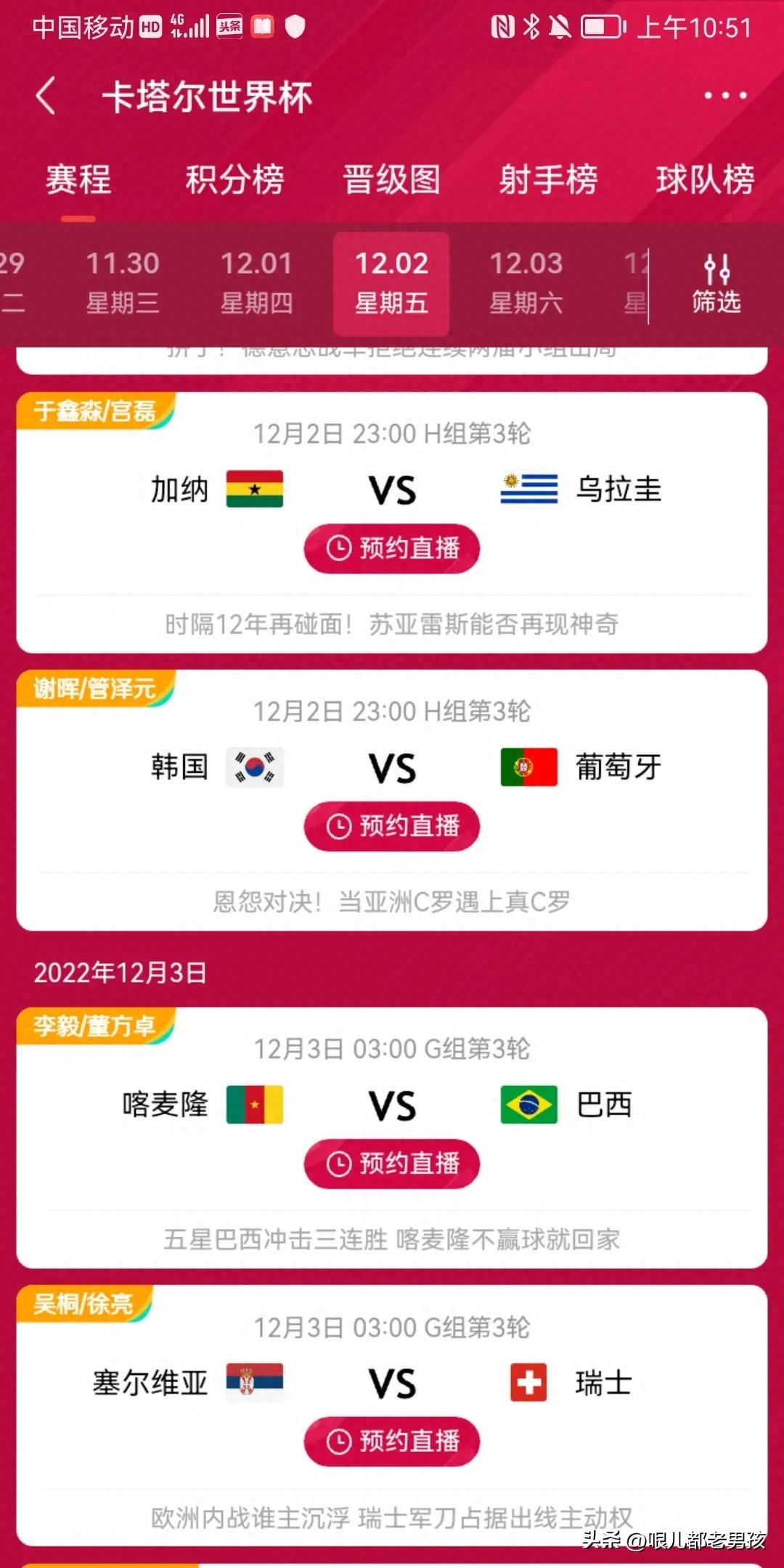
Task: Select date 12.02 星期五
Action: (391, 282)
